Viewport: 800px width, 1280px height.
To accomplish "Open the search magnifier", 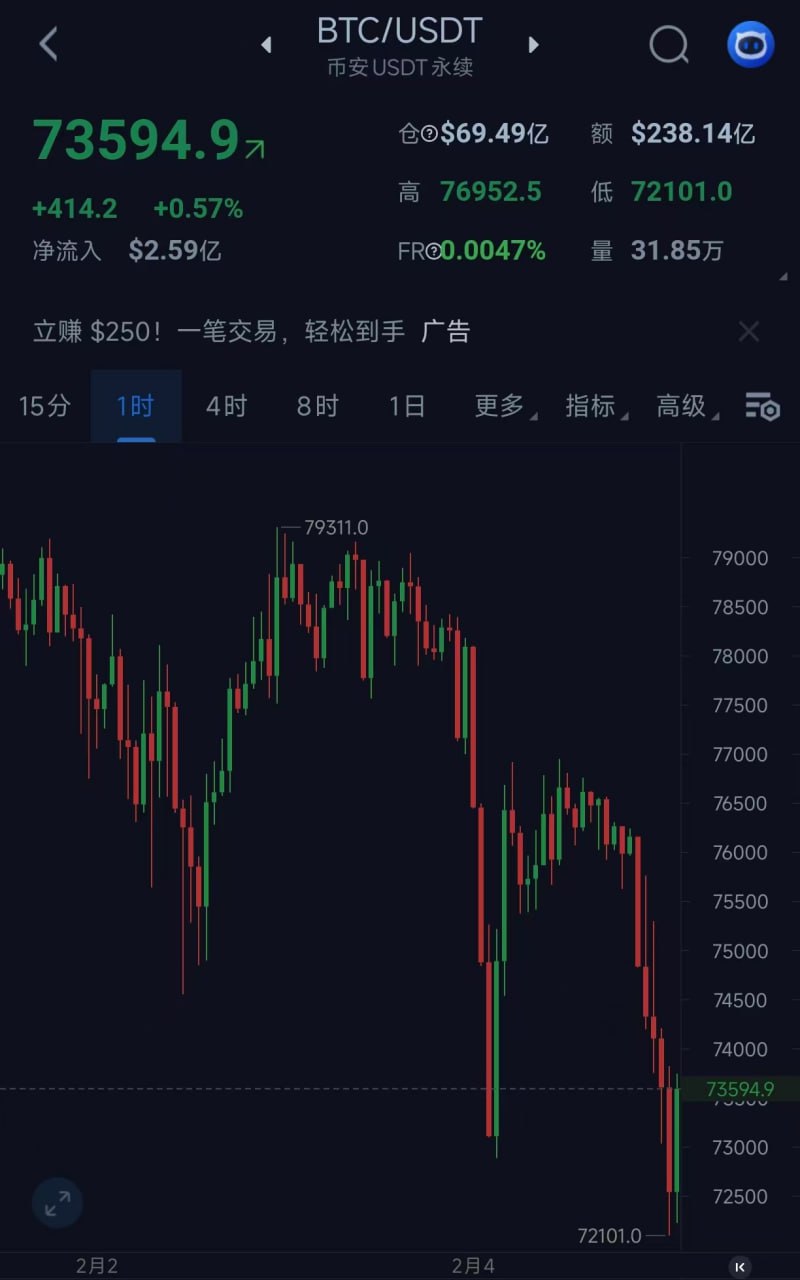I will (x=668, y=44).
